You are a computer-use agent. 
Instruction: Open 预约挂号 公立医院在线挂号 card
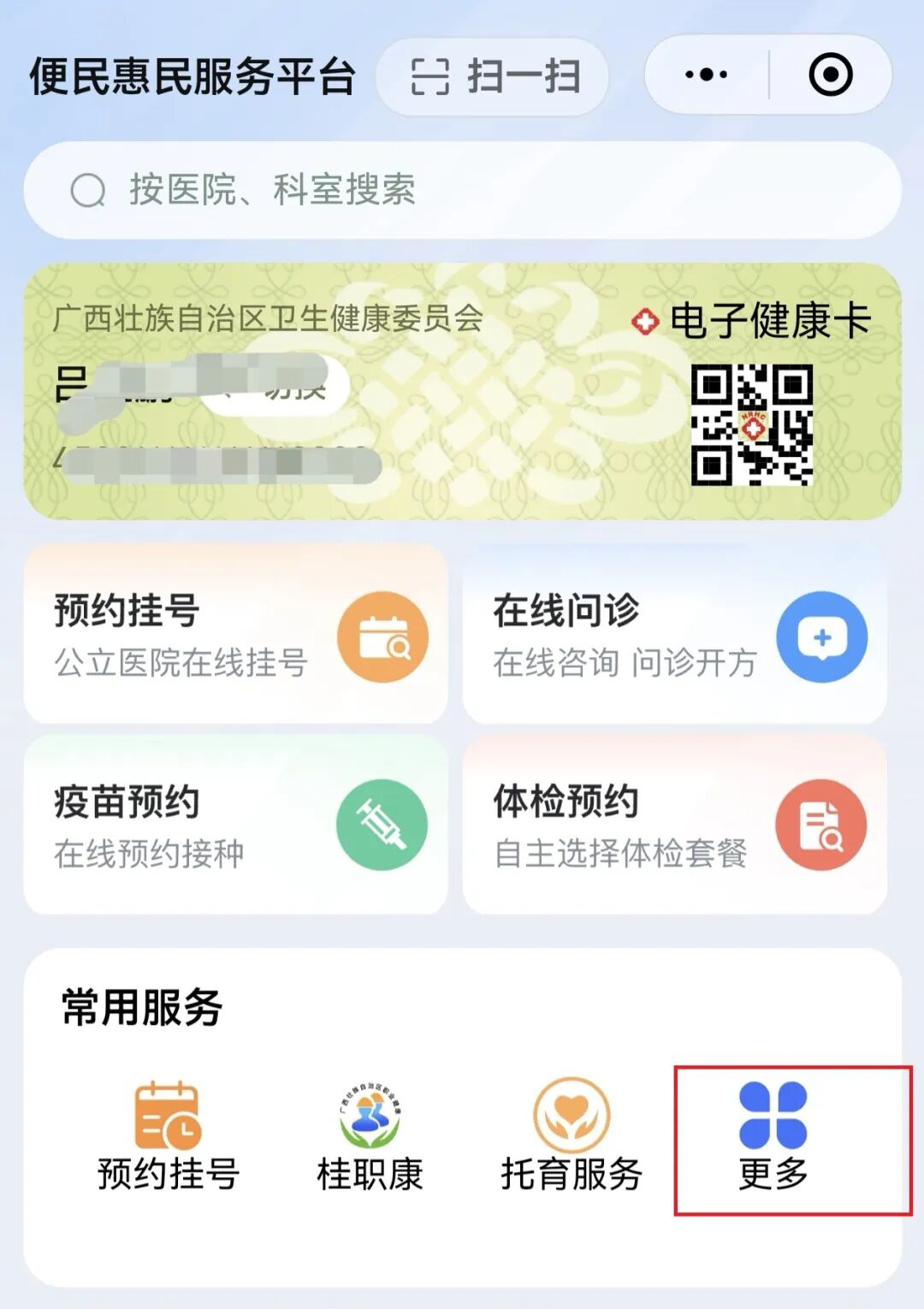click(235, 636)
